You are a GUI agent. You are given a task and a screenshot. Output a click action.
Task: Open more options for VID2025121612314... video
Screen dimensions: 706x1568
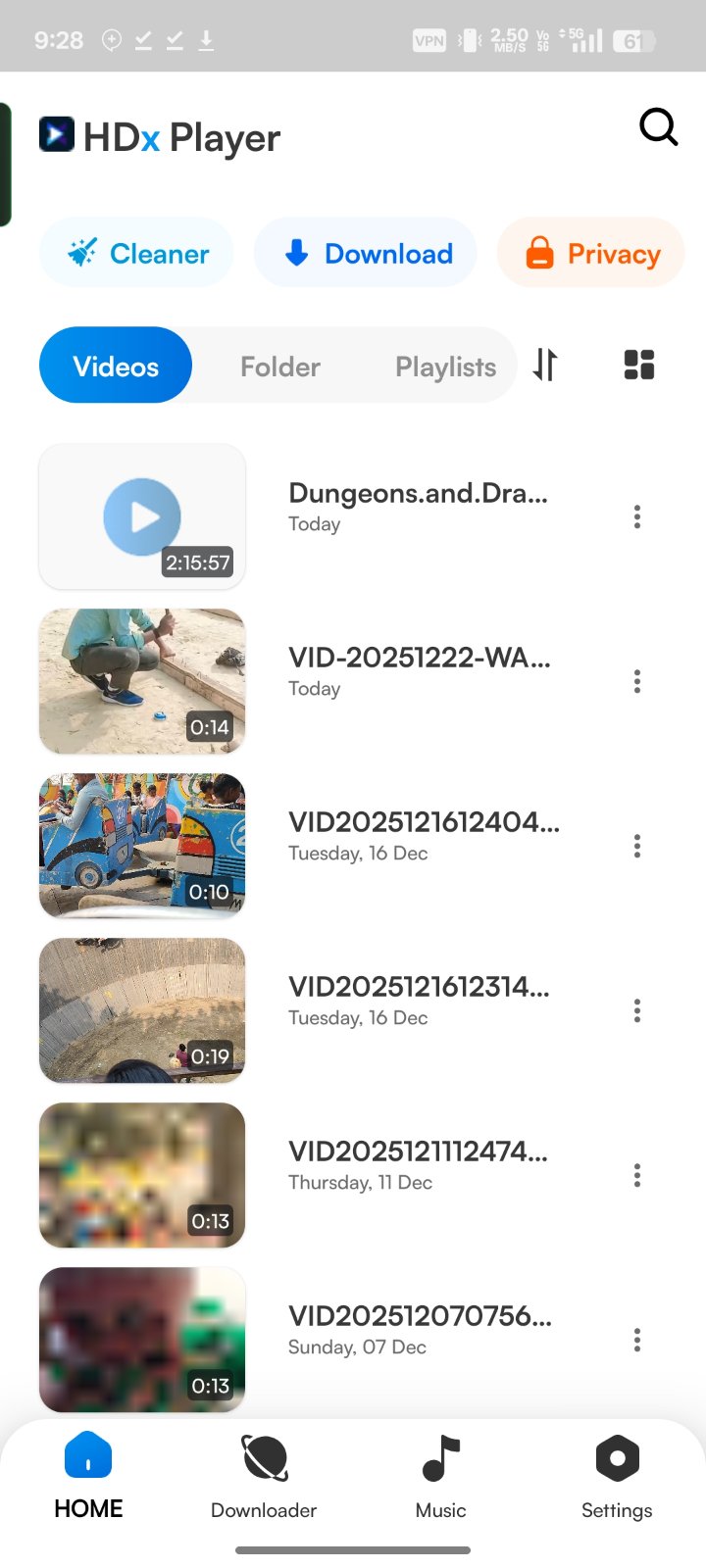637,1010
